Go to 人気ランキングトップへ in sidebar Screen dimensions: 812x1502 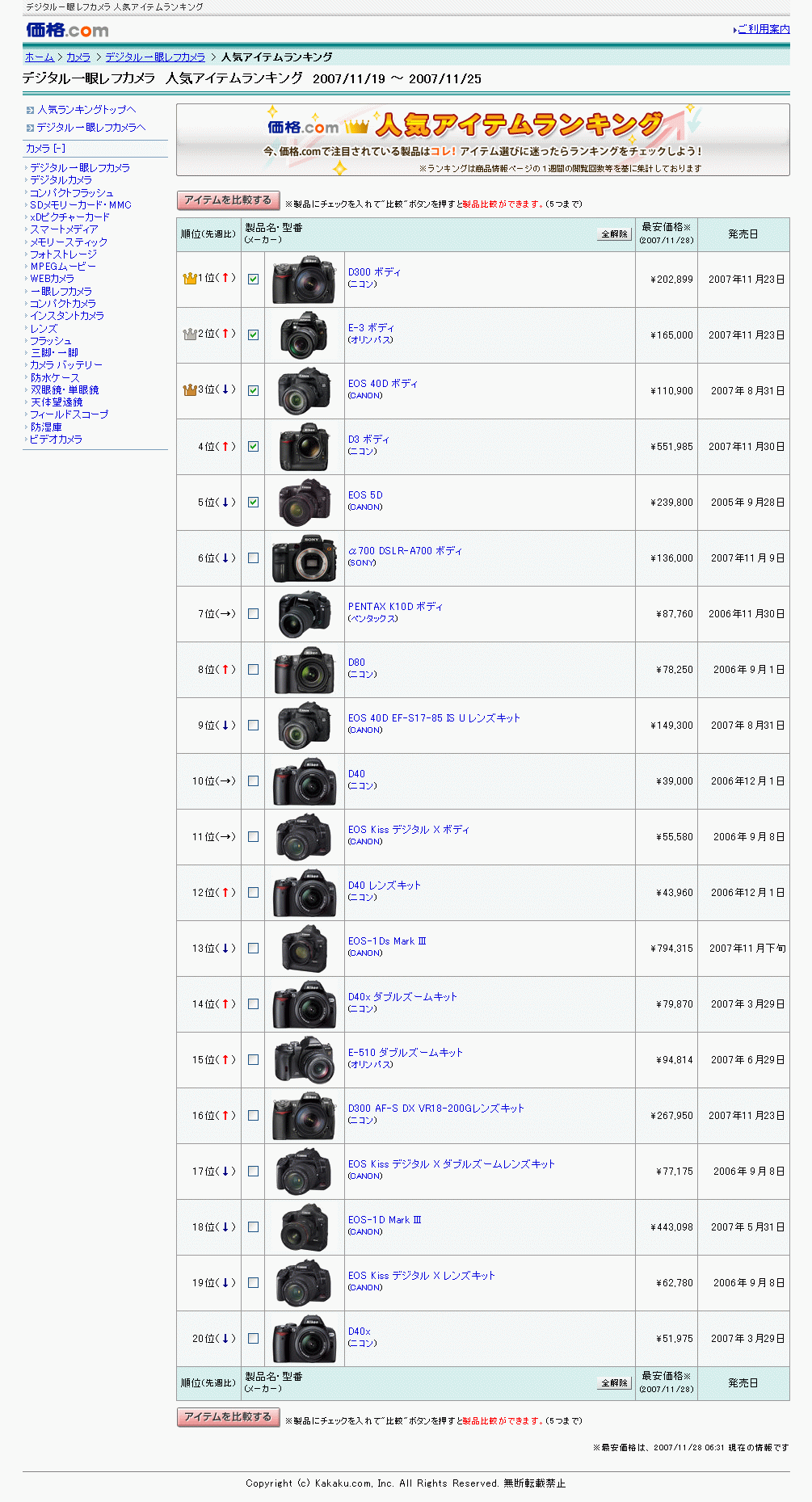pos(86,110)
